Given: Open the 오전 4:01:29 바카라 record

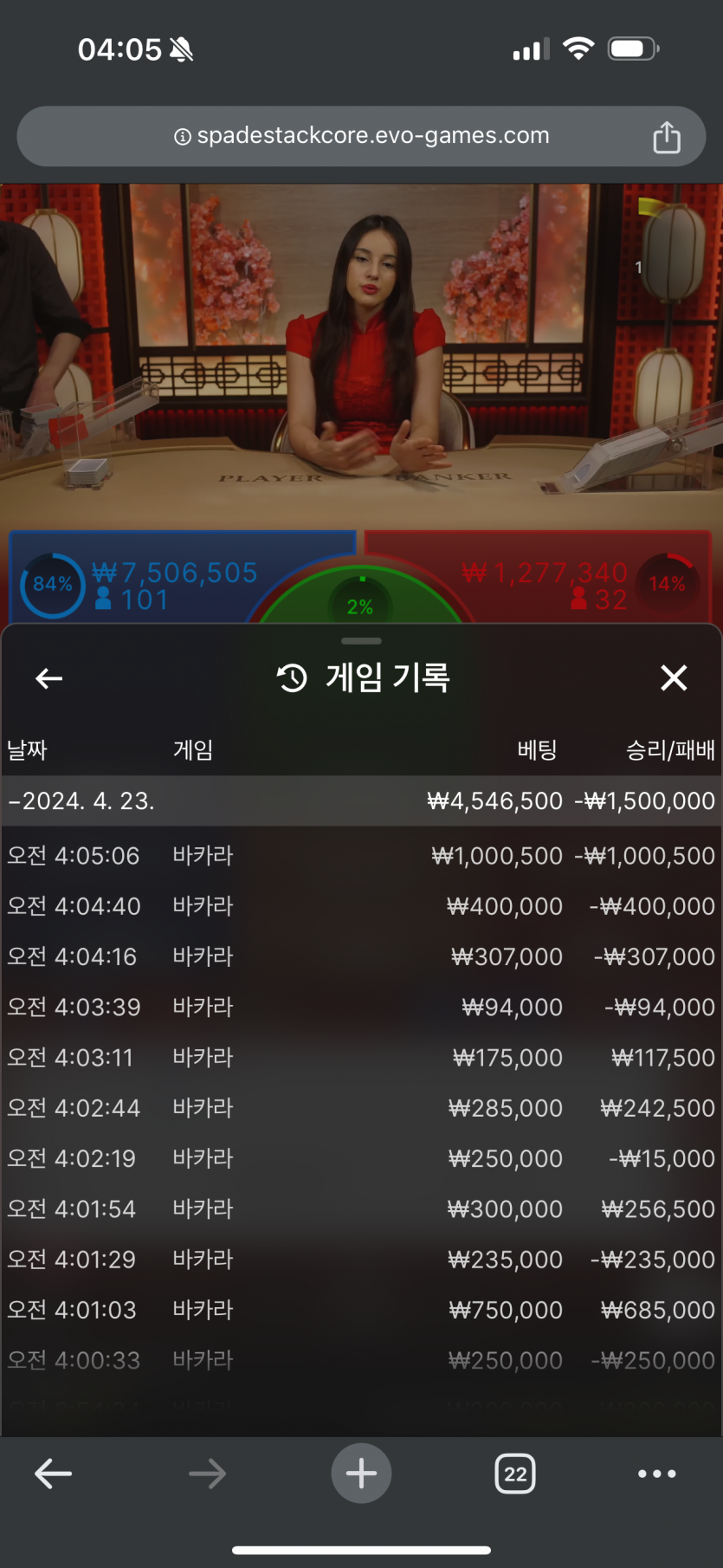Looking at the screenshot, I should click(x=361, y=1260).
